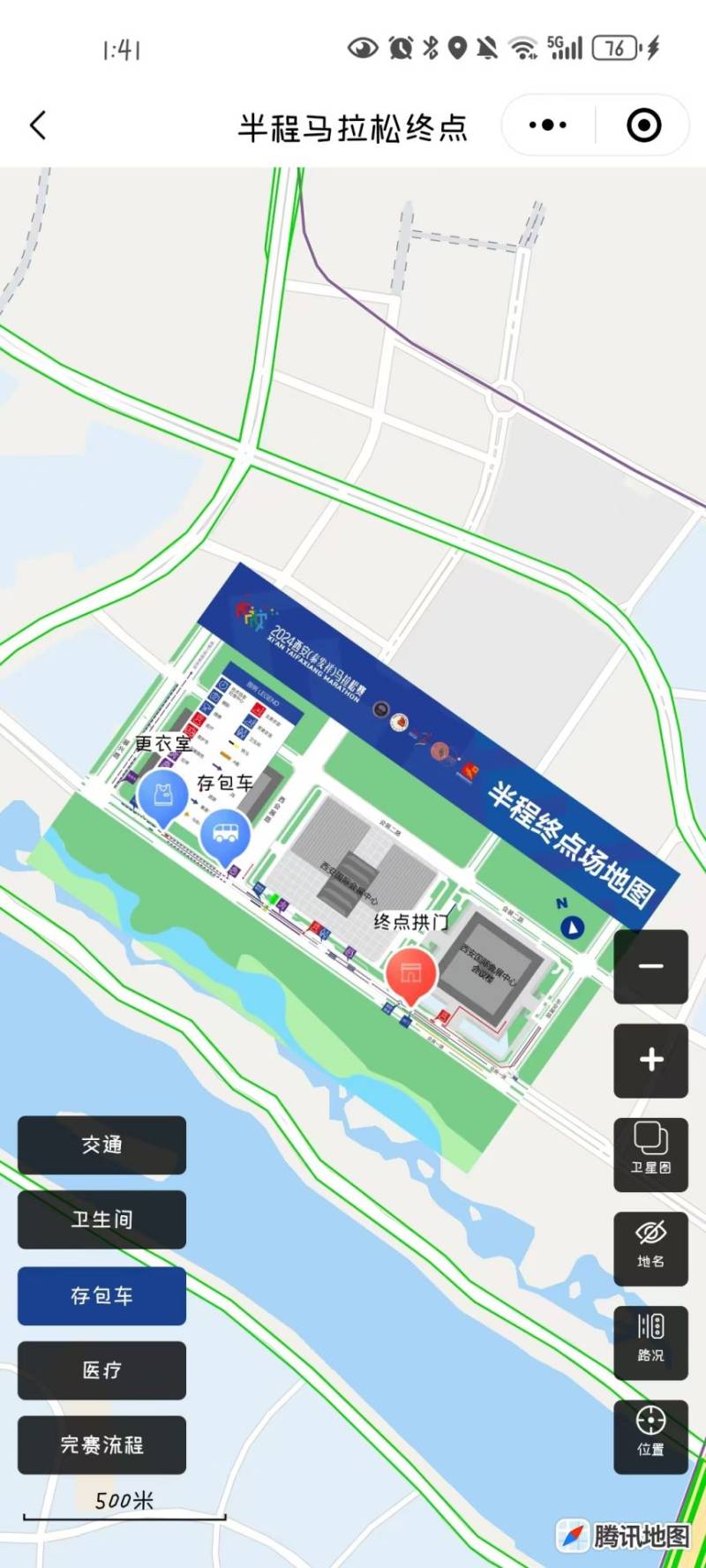
Task: Center map on my location (位置)
Action: 650,1437
